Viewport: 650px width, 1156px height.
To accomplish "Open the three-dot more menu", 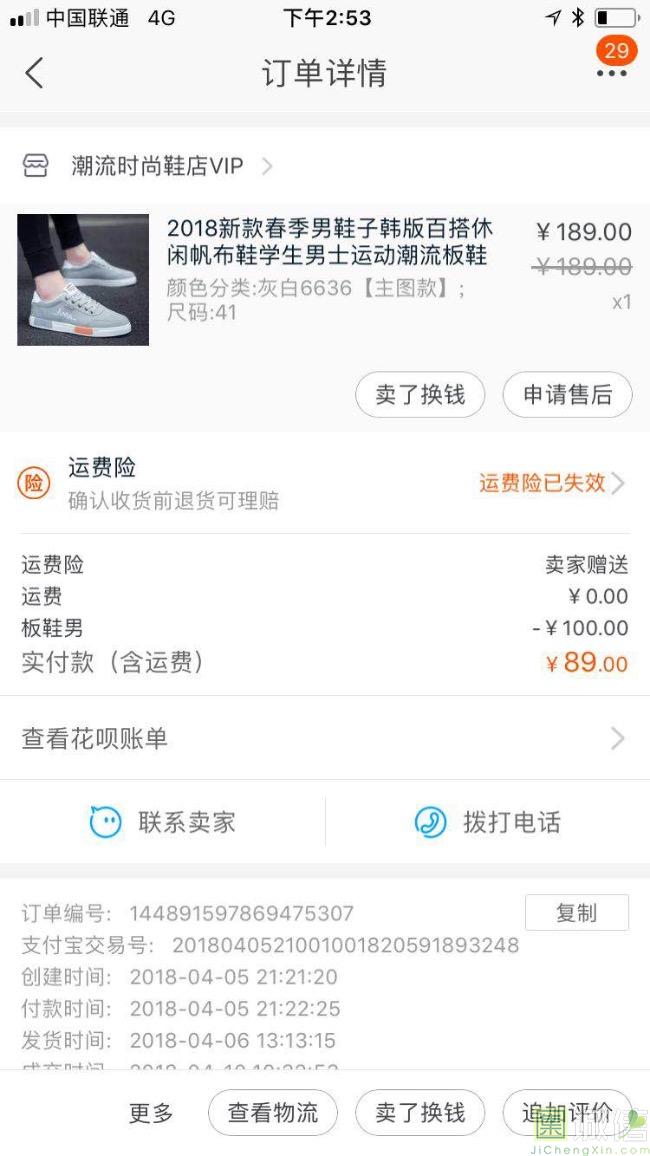I will coord(611,73).
